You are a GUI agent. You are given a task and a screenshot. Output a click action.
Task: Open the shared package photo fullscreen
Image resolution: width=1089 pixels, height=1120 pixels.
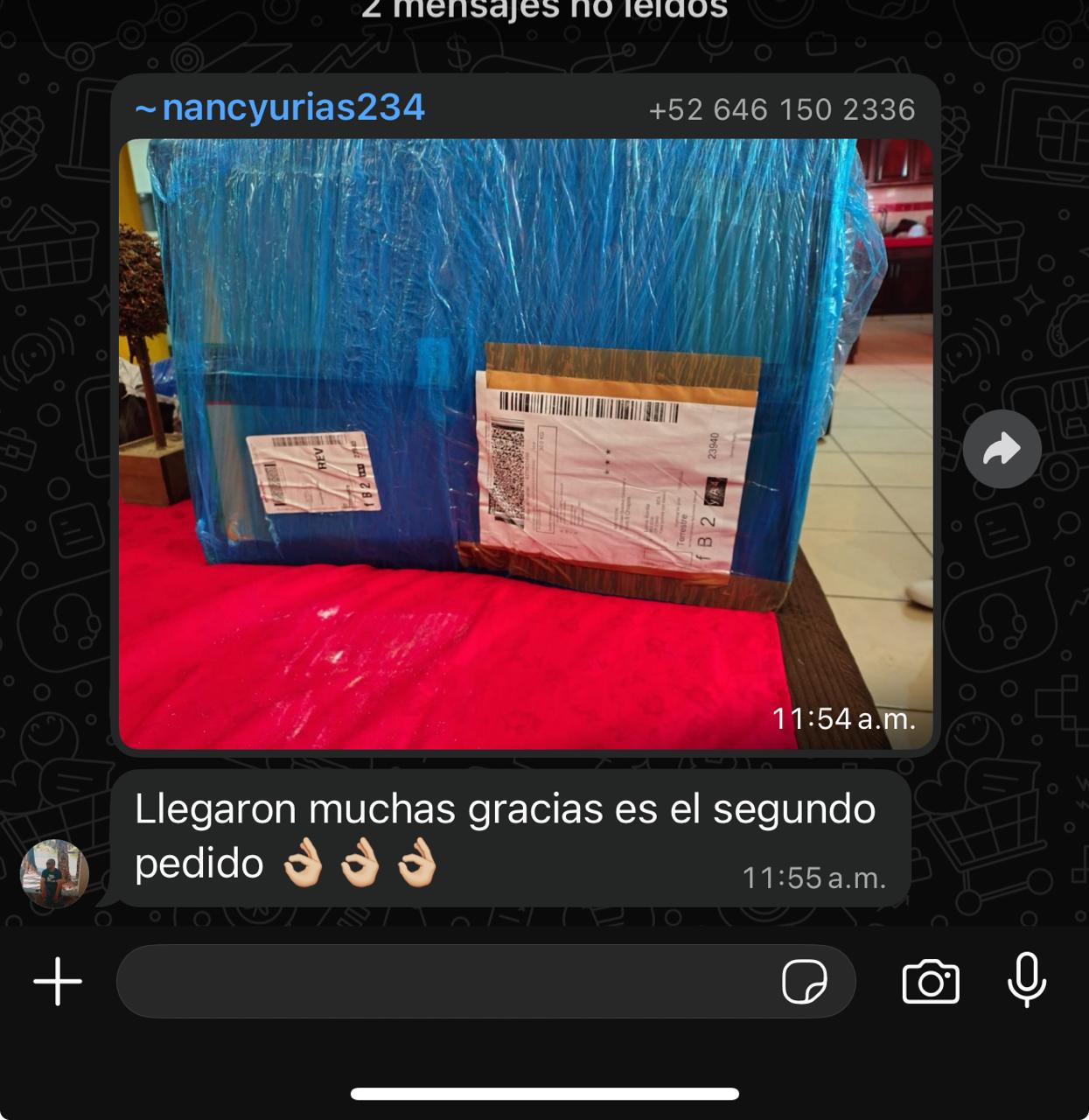(525, 437)
